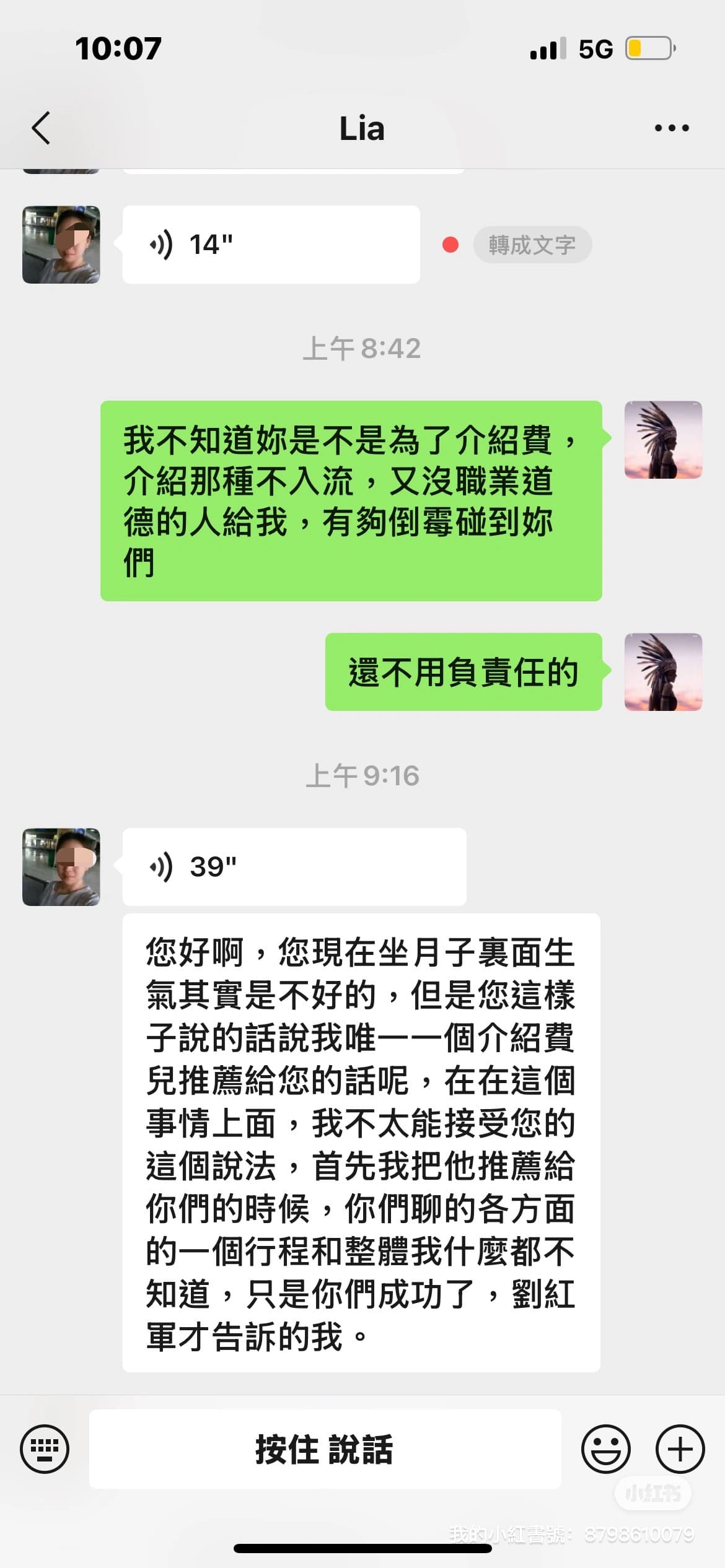Open the emoji sticker panel
Screen dimensions: 725x1568
coord(605,1448)
